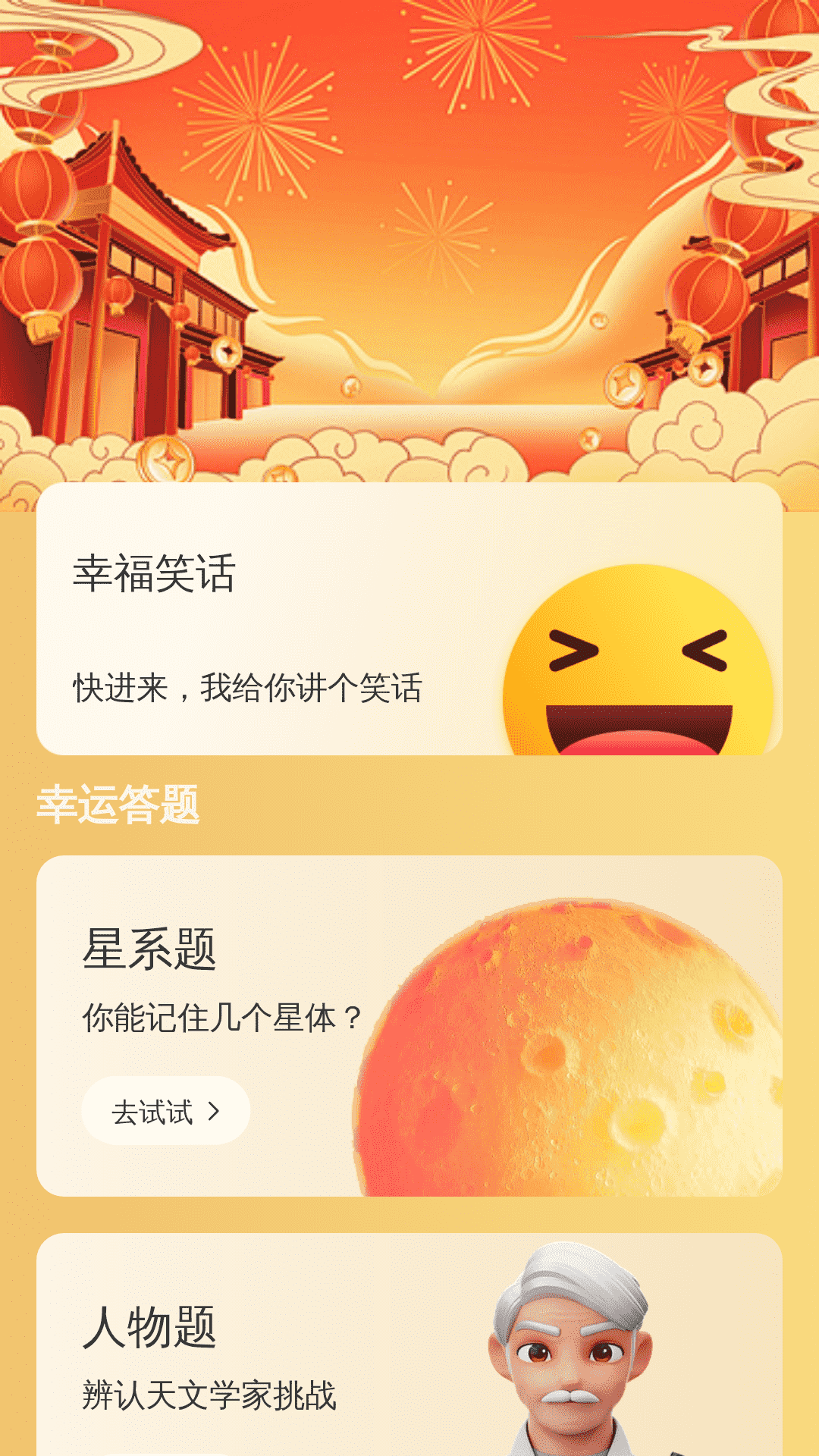Expand the 去试试 chevron arrow
This screenshot has width=819, height=1456.
213,1109
